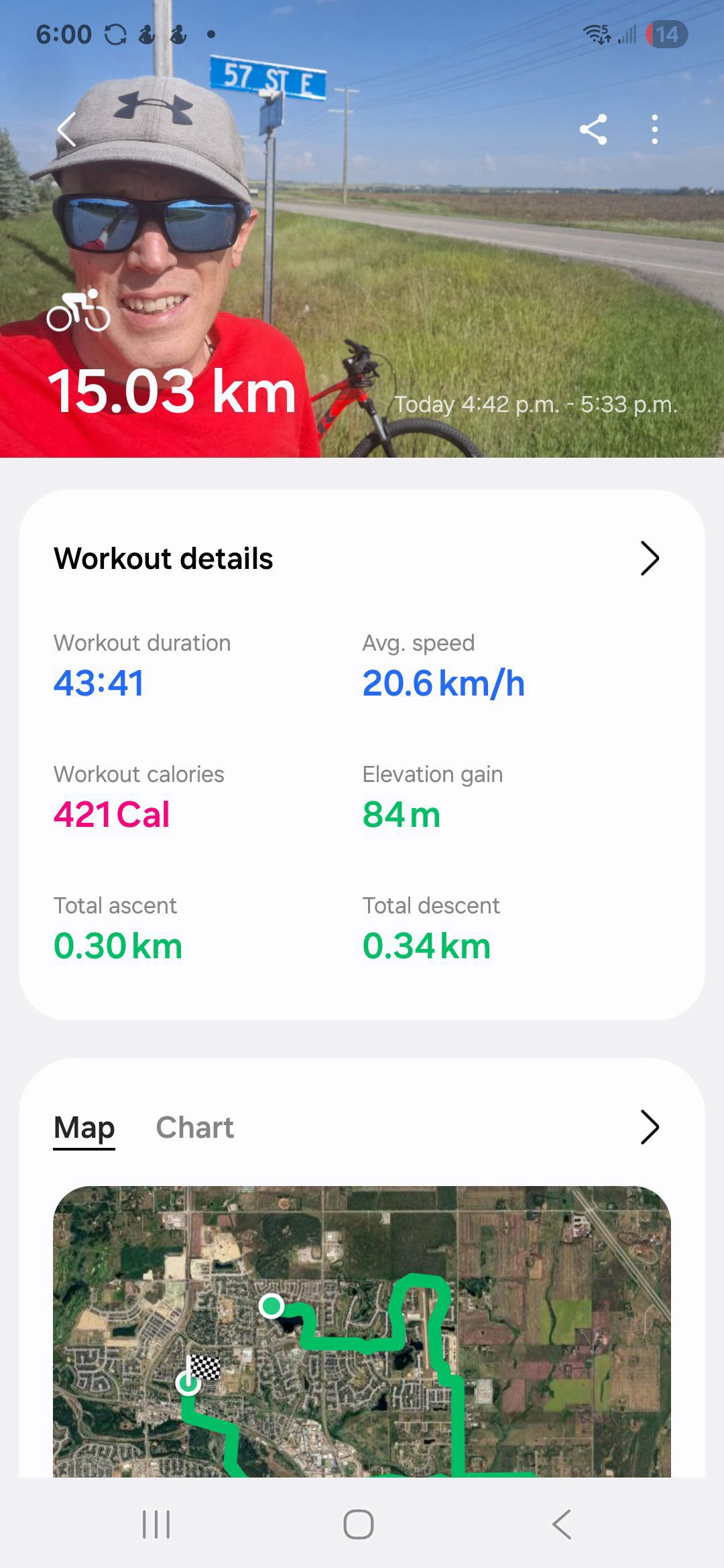Tap the system back button

[562, 1524]
